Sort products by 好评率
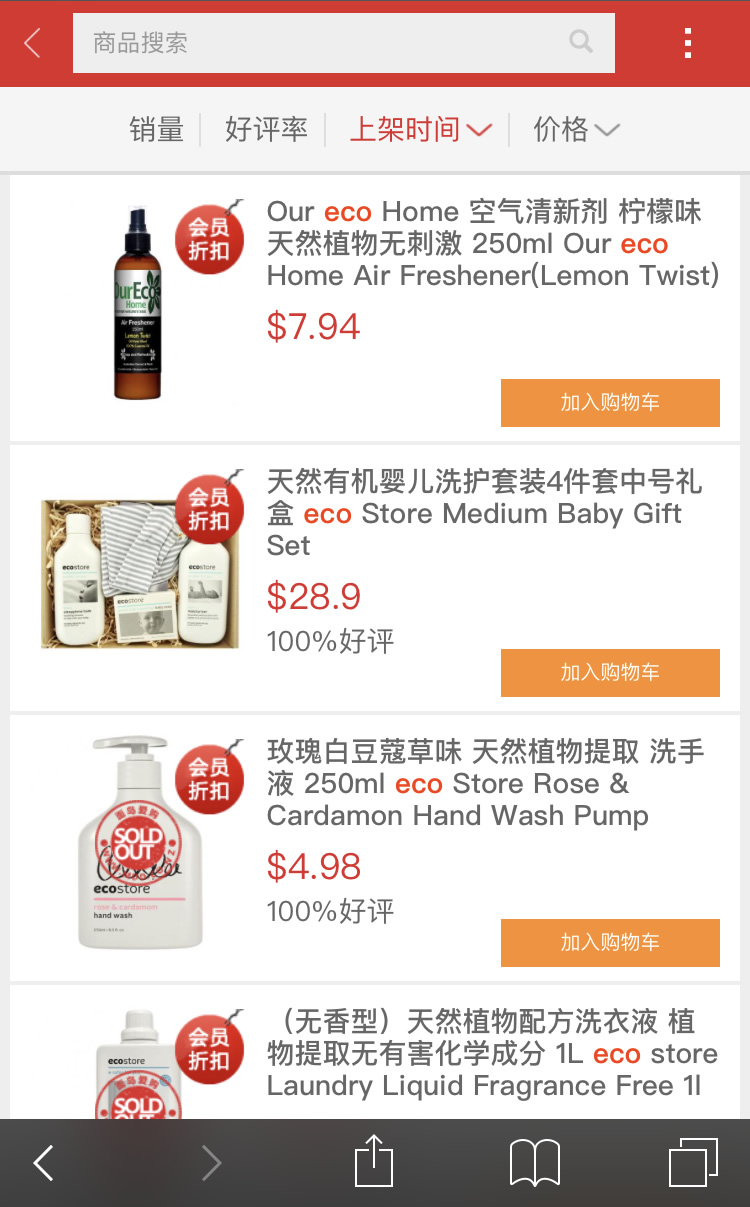 tap(266, 129)
